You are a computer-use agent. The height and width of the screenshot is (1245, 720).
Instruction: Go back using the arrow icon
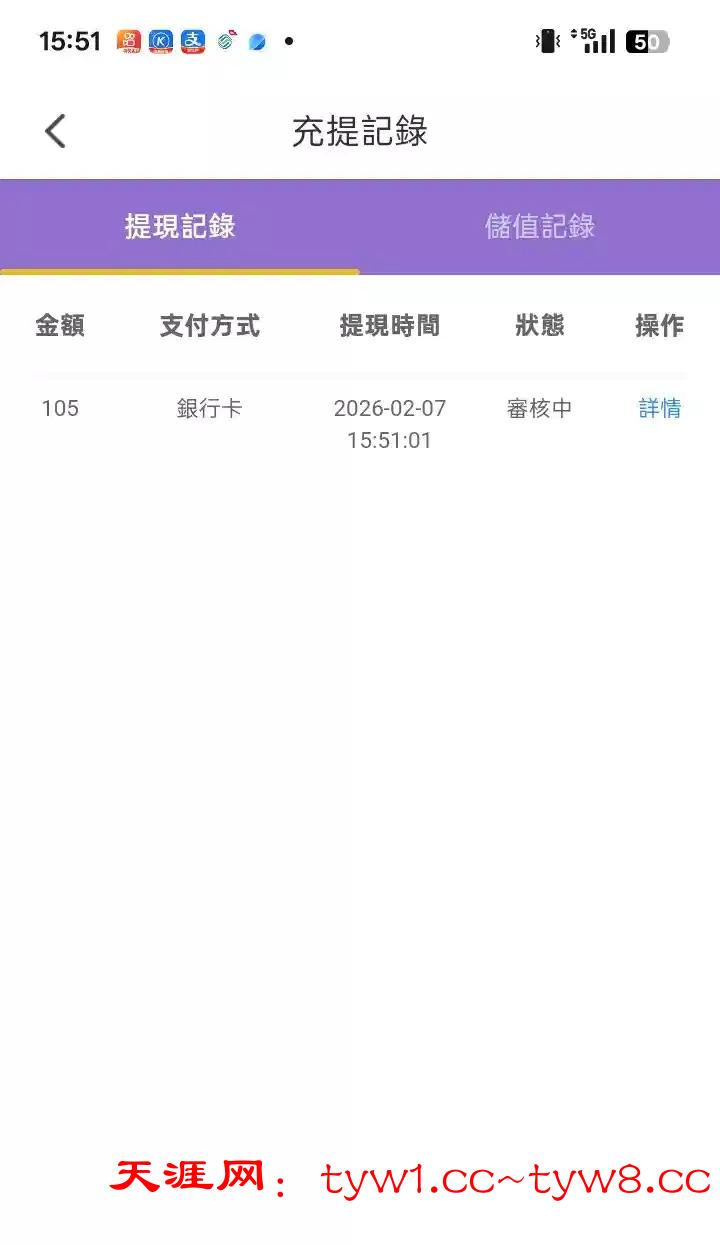pos(55,131)
